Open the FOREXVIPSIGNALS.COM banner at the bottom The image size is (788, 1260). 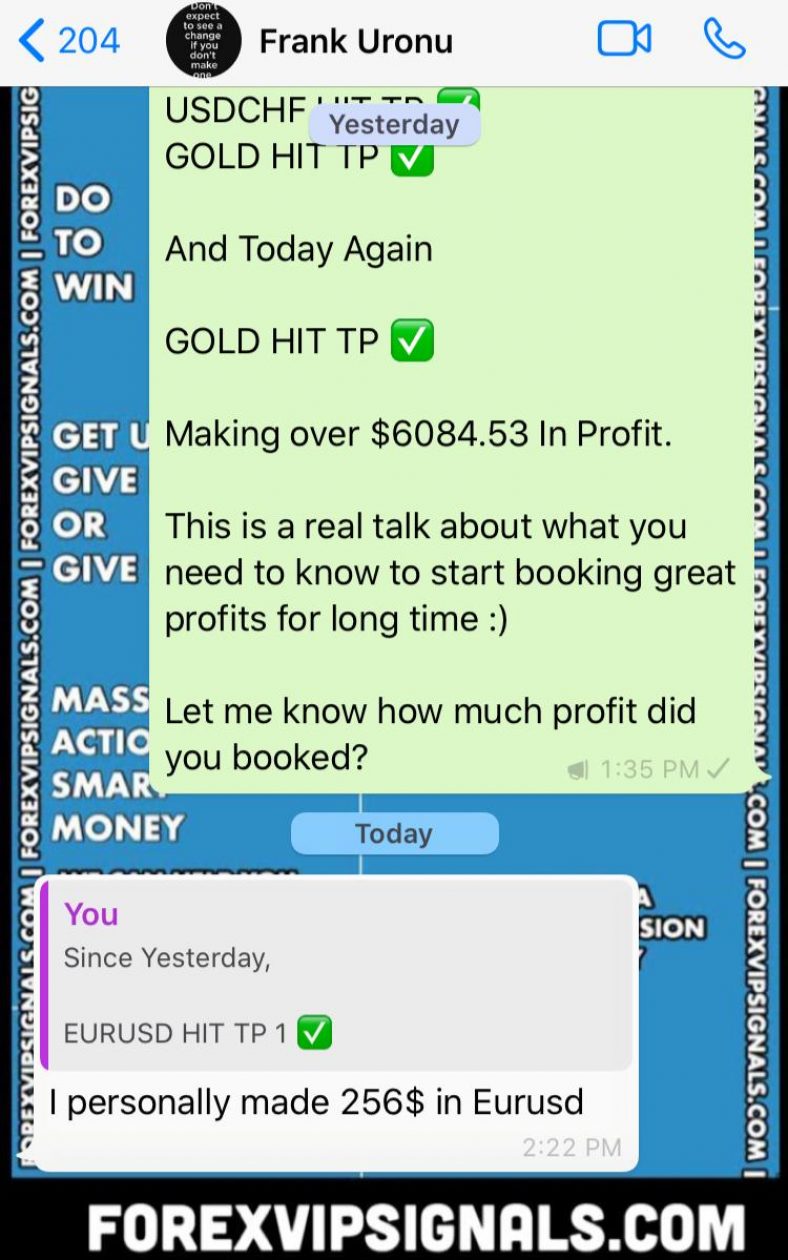pyautogui.click(x=394, y=1223)
